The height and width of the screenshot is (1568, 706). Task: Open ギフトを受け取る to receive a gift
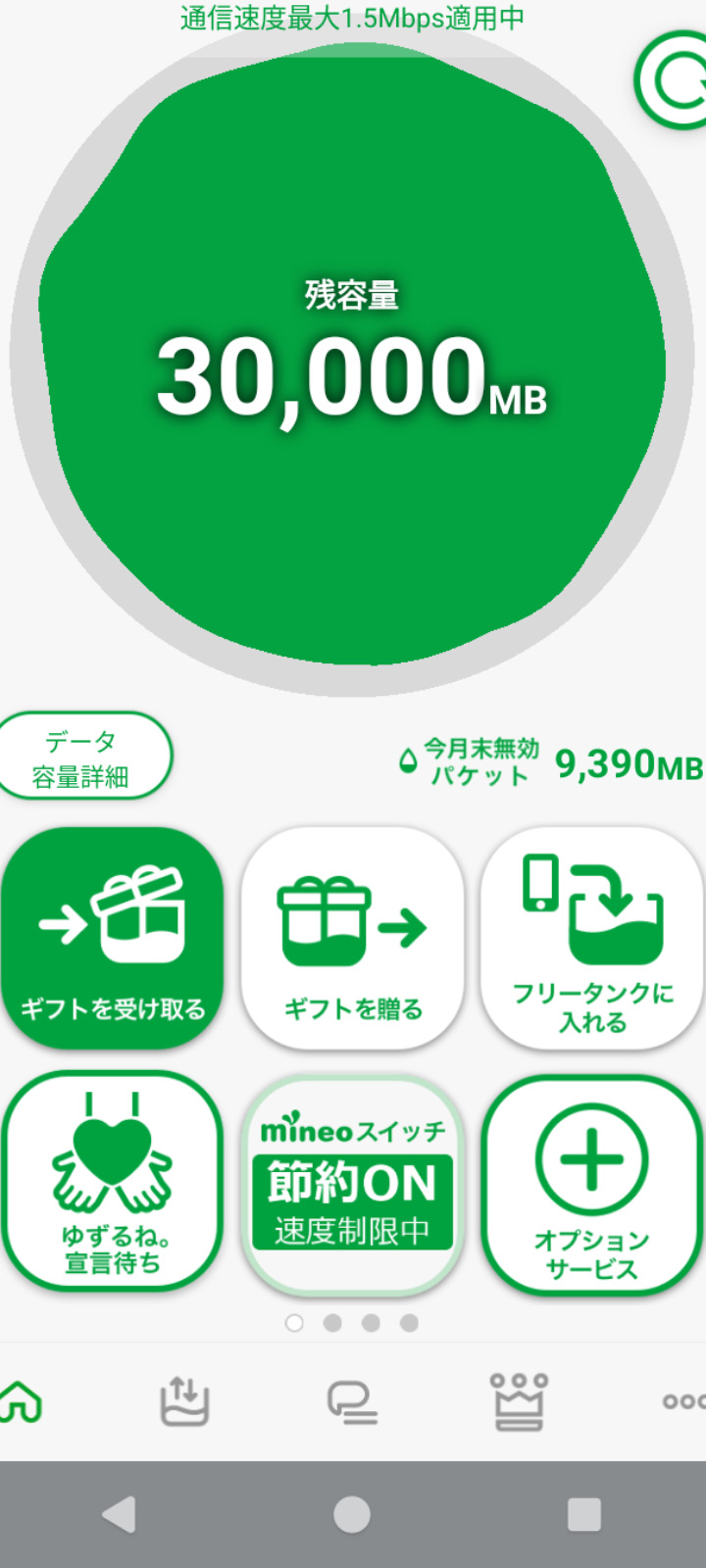click(113, 938)
